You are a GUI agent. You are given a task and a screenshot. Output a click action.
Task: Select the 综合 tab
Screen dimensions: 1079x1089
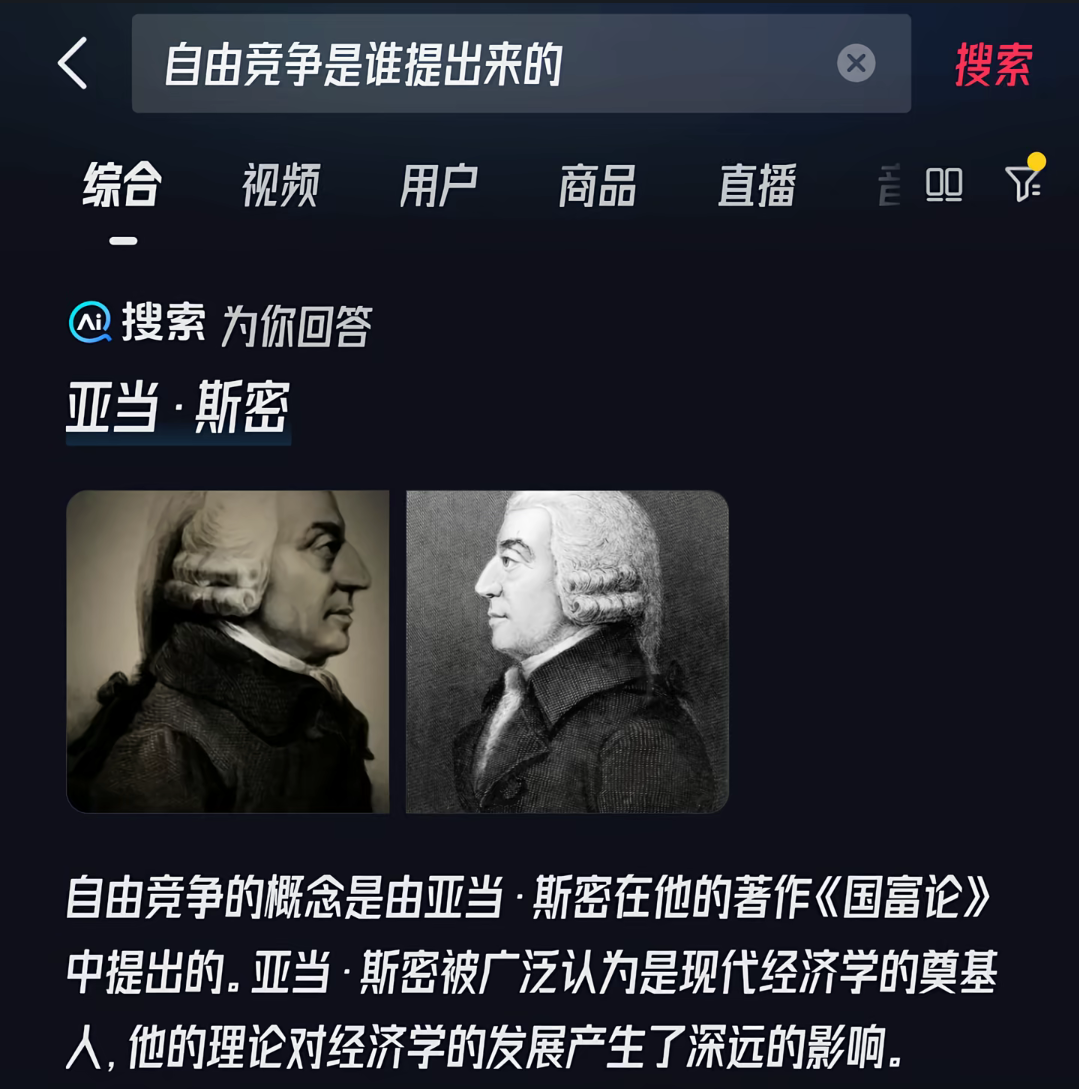click(122, 186)
